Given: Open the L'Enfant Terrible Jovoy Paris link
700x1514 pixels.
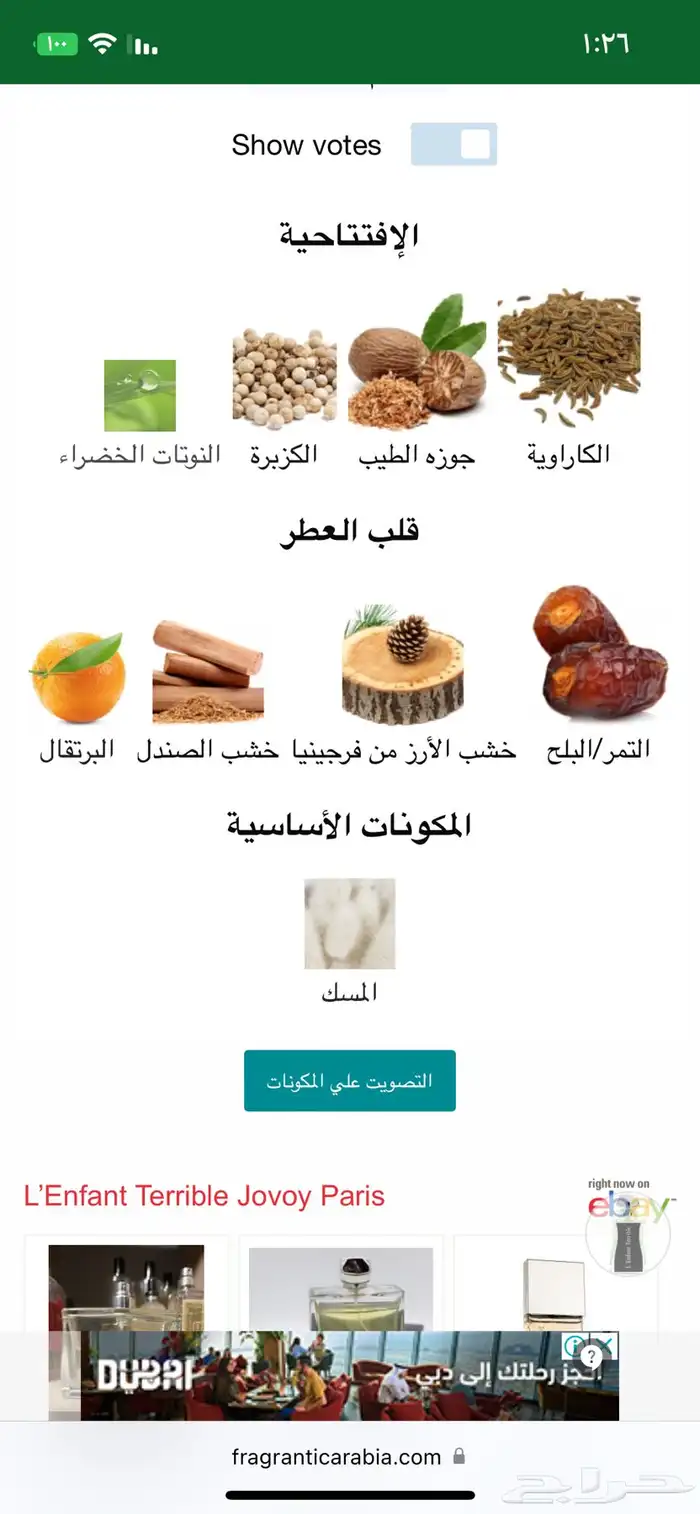Looking at the screenshot, I should 204,1196.
